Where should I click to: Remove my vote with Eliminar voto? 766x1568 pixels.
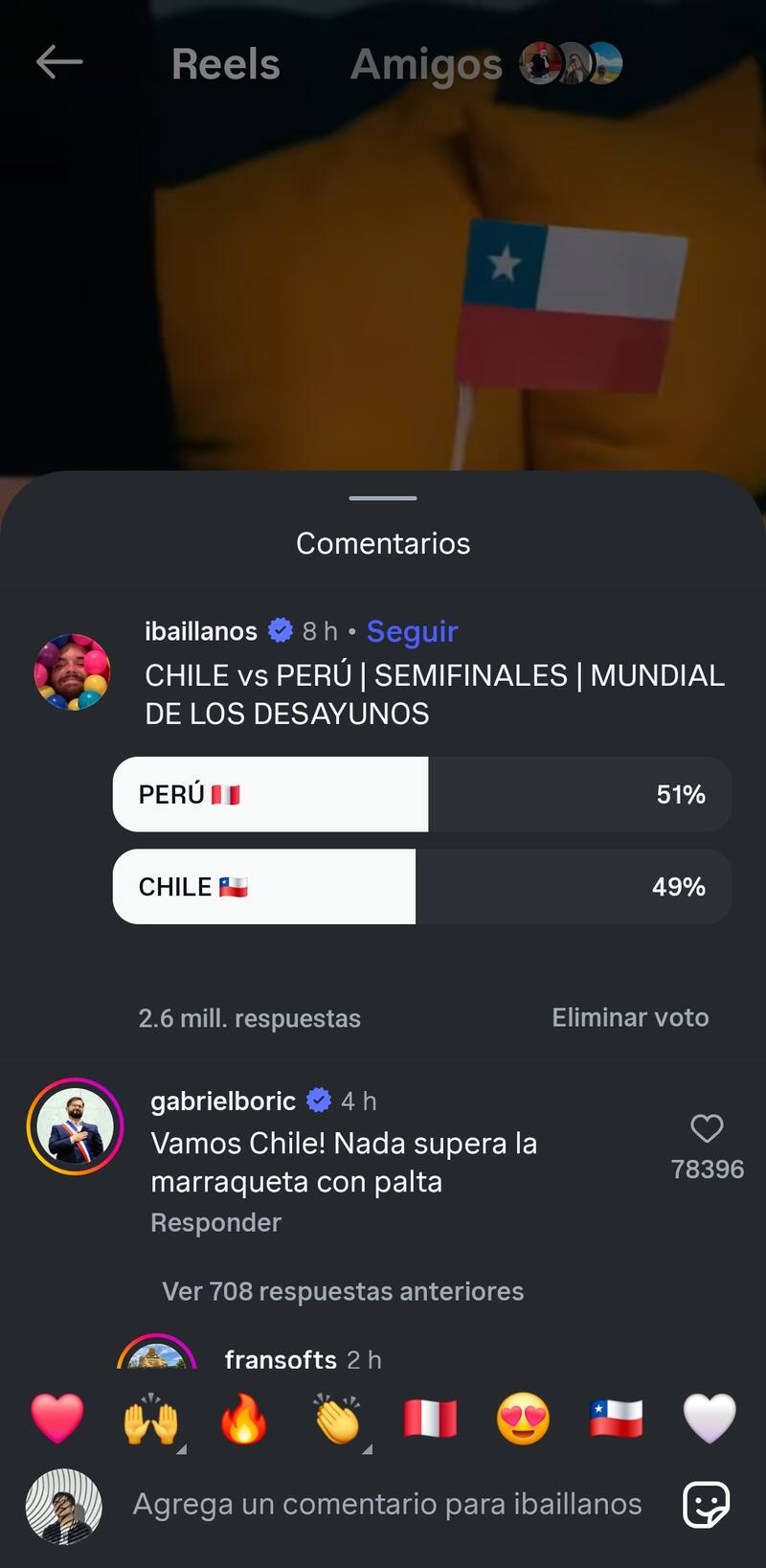(630, 1017)
